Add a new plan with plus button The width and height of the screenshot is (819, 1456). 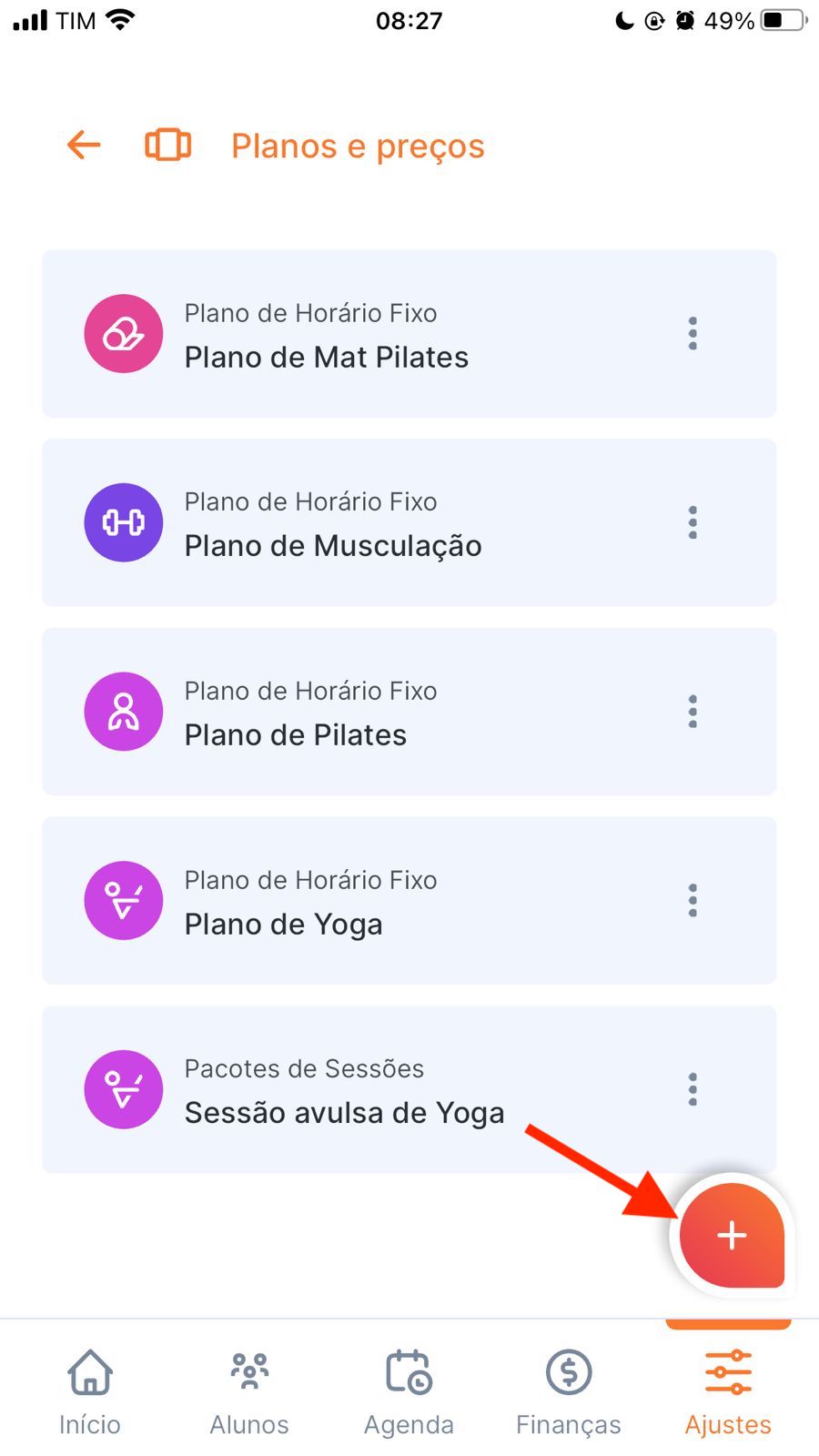pos(732,1235)
